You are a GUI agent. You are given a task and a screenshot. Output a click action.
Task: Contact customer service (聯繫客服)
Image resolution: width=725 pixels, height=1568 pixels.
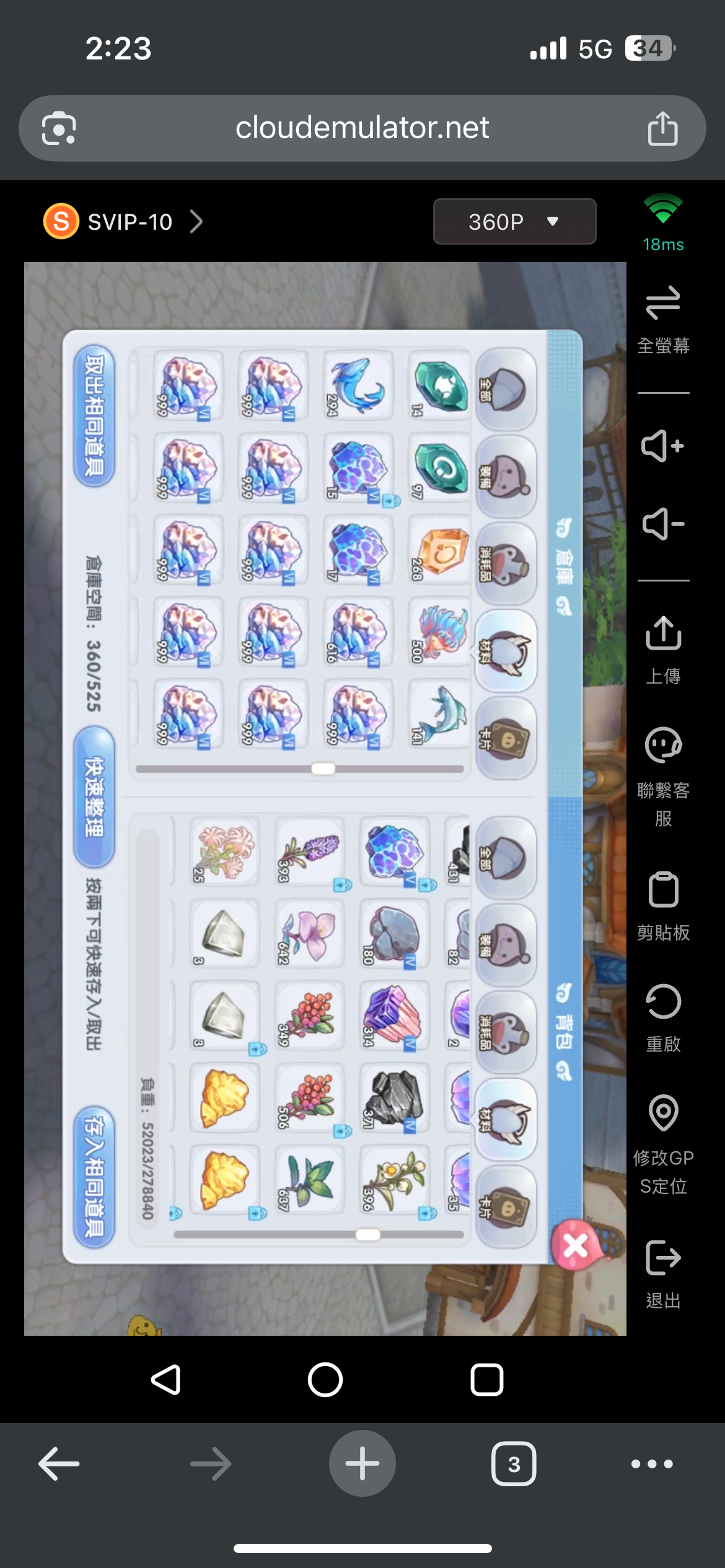[x=663, y=775]
